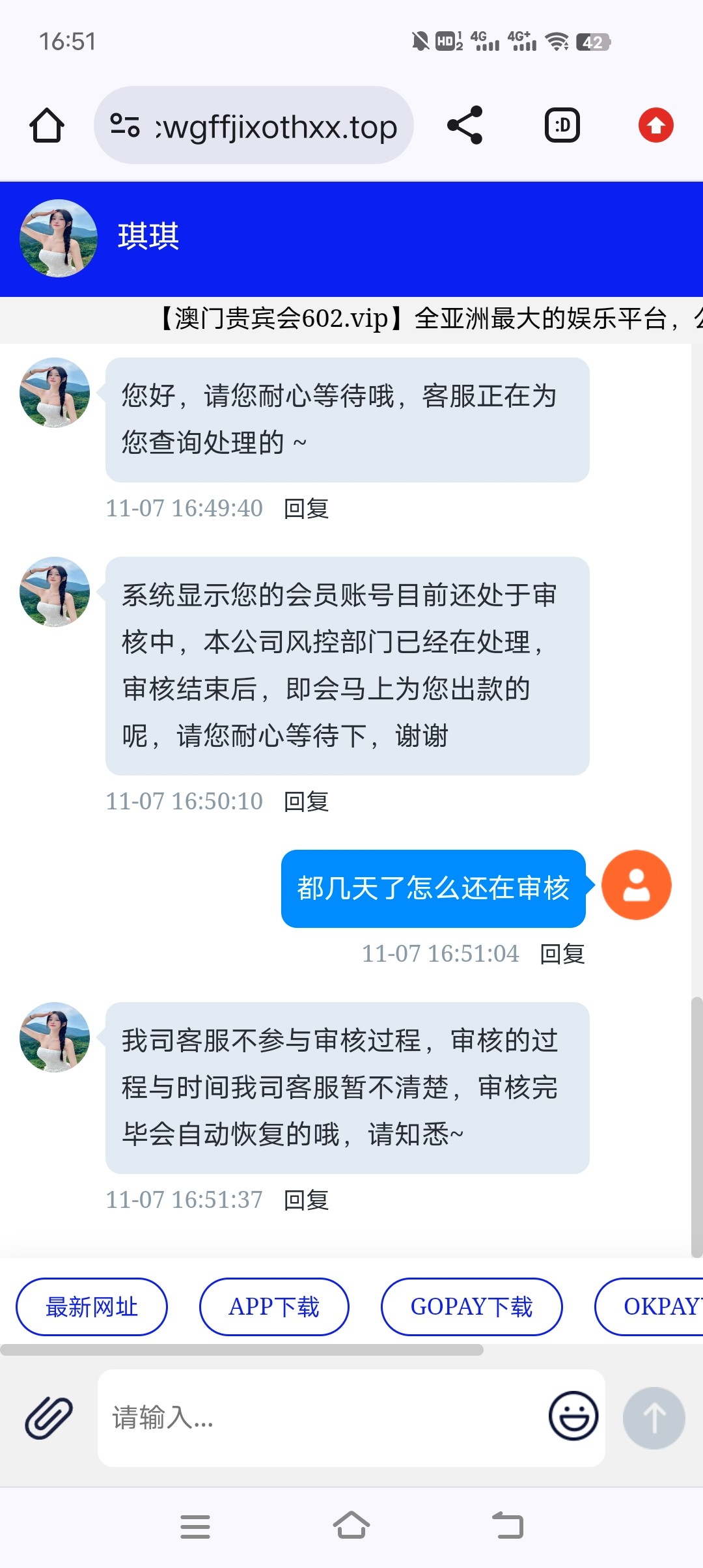Open the 最新网址 quick link
The image size is (703, 1568).
(x=92, y=1307)
